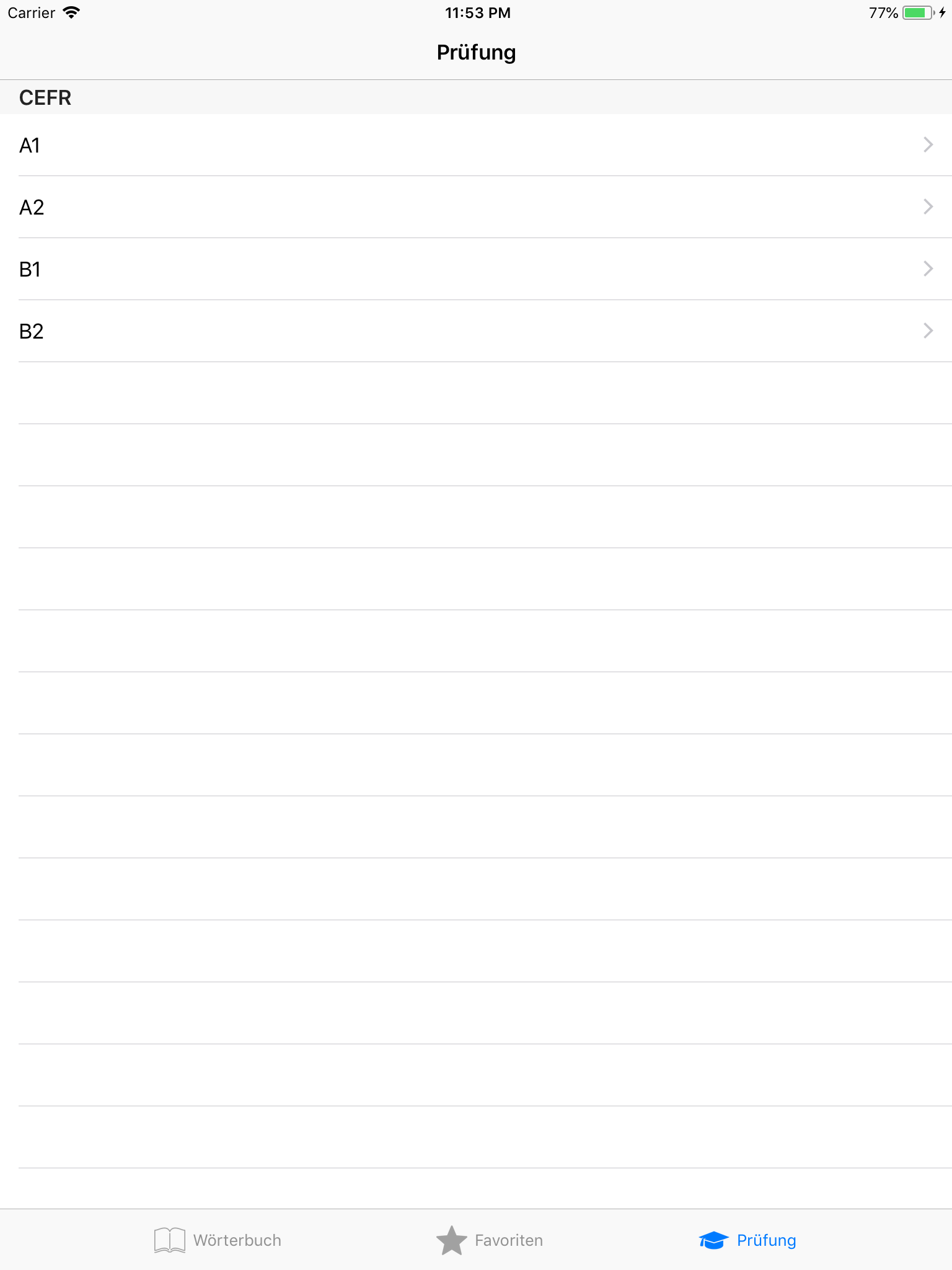This screenshot has height=1270, width=952.
Task: Tap the battery indicator showing 77%
Action: [917, 12]
